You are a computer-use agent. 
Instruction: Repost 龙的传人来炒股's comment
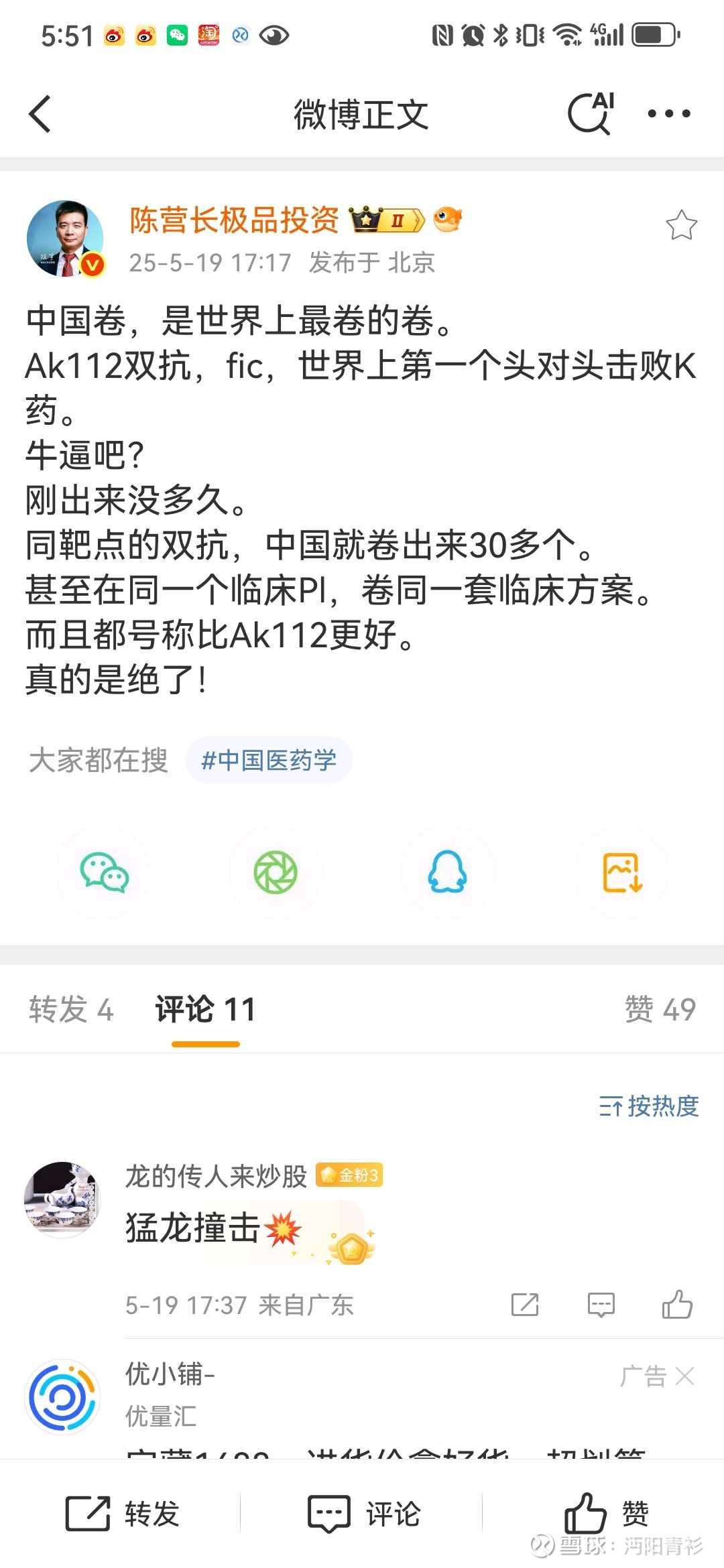[x=525, y=1305]
